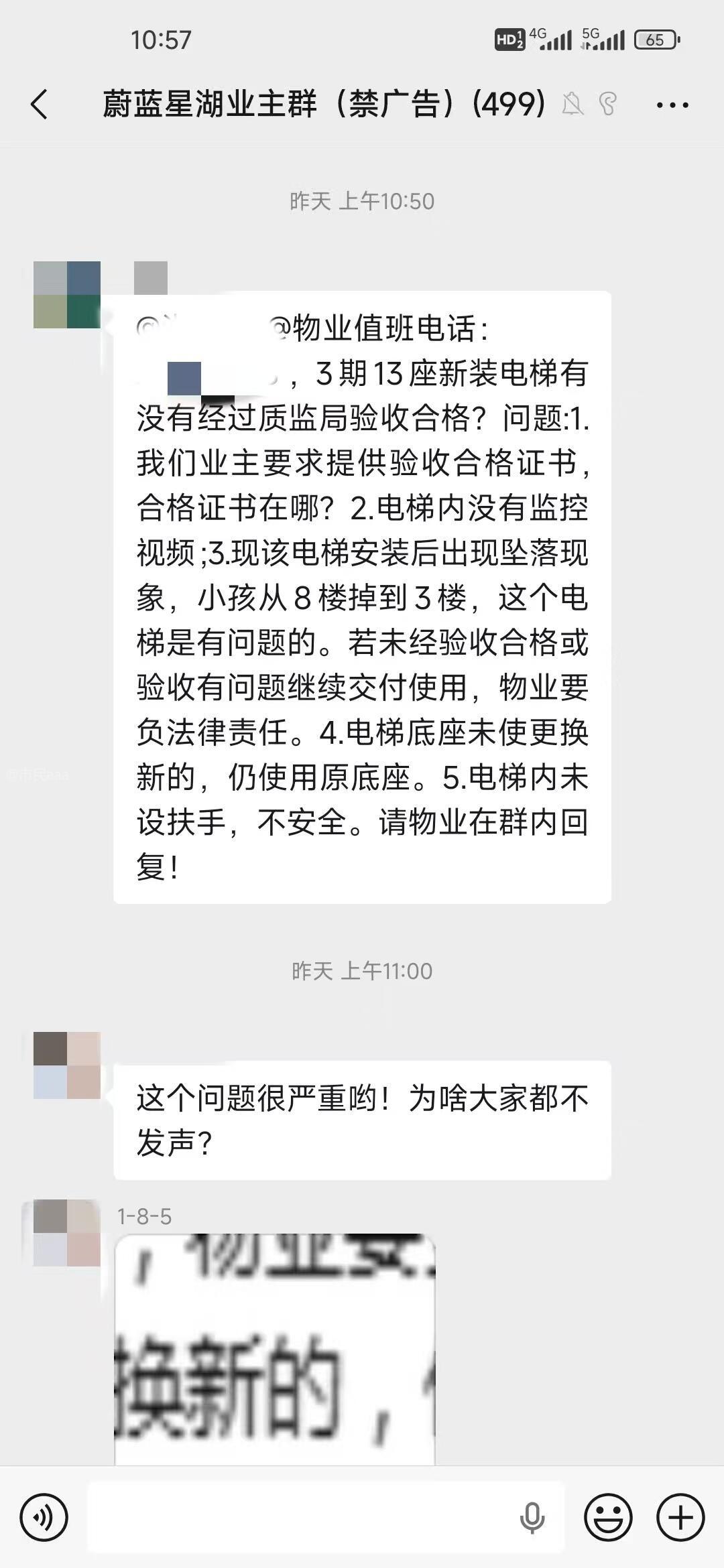
Task: Go back from the group chat
Action: [40, 105]
